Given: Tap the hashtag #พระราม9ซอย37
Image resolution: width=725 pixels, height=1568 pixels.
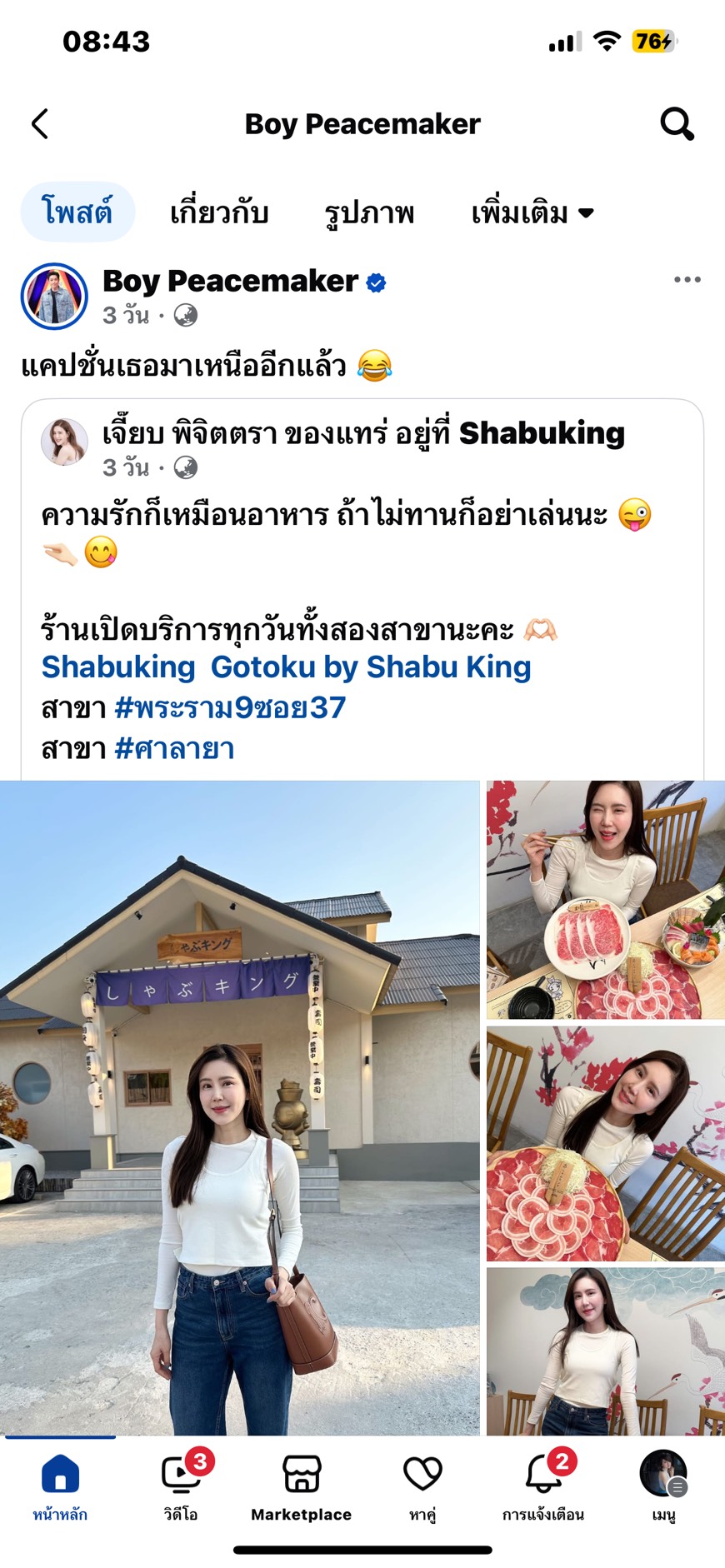Looking at the screenshot, I should click(230, 708).
